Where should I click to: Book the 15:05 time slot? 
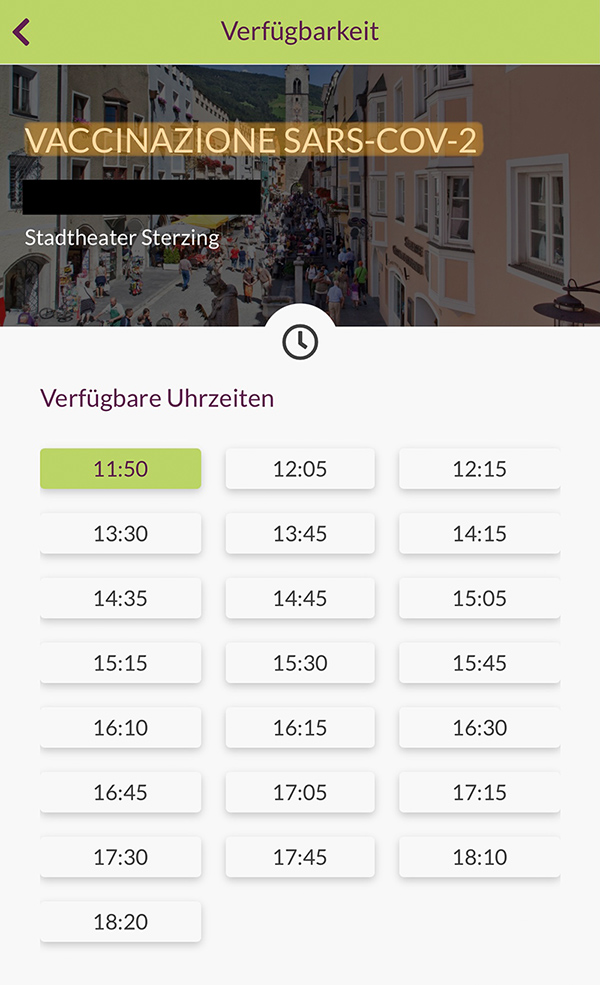point(479,598)
